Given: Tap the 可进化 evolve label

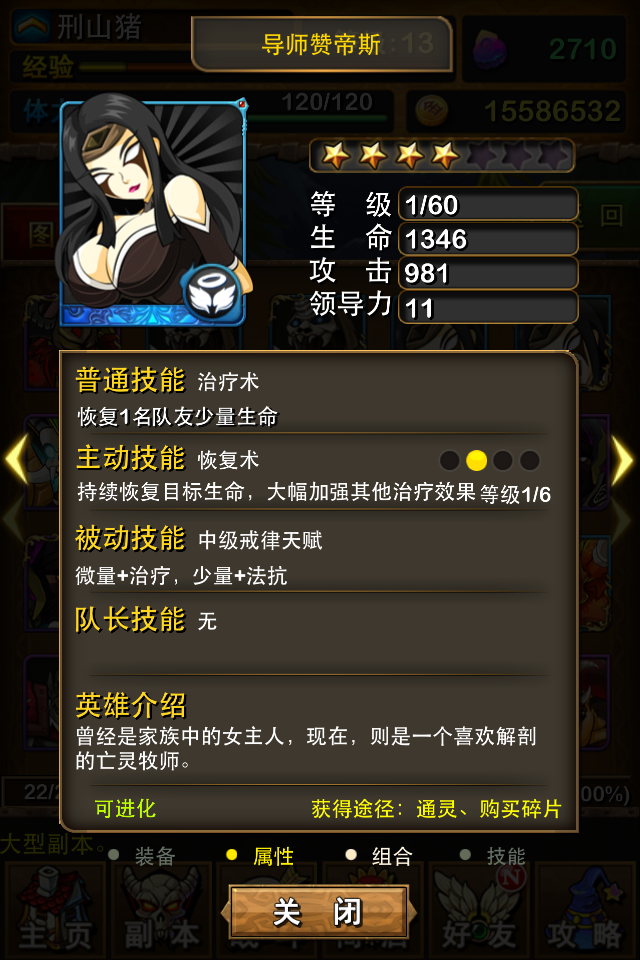Looking at the screenshot, I should (x=125, y=808).
